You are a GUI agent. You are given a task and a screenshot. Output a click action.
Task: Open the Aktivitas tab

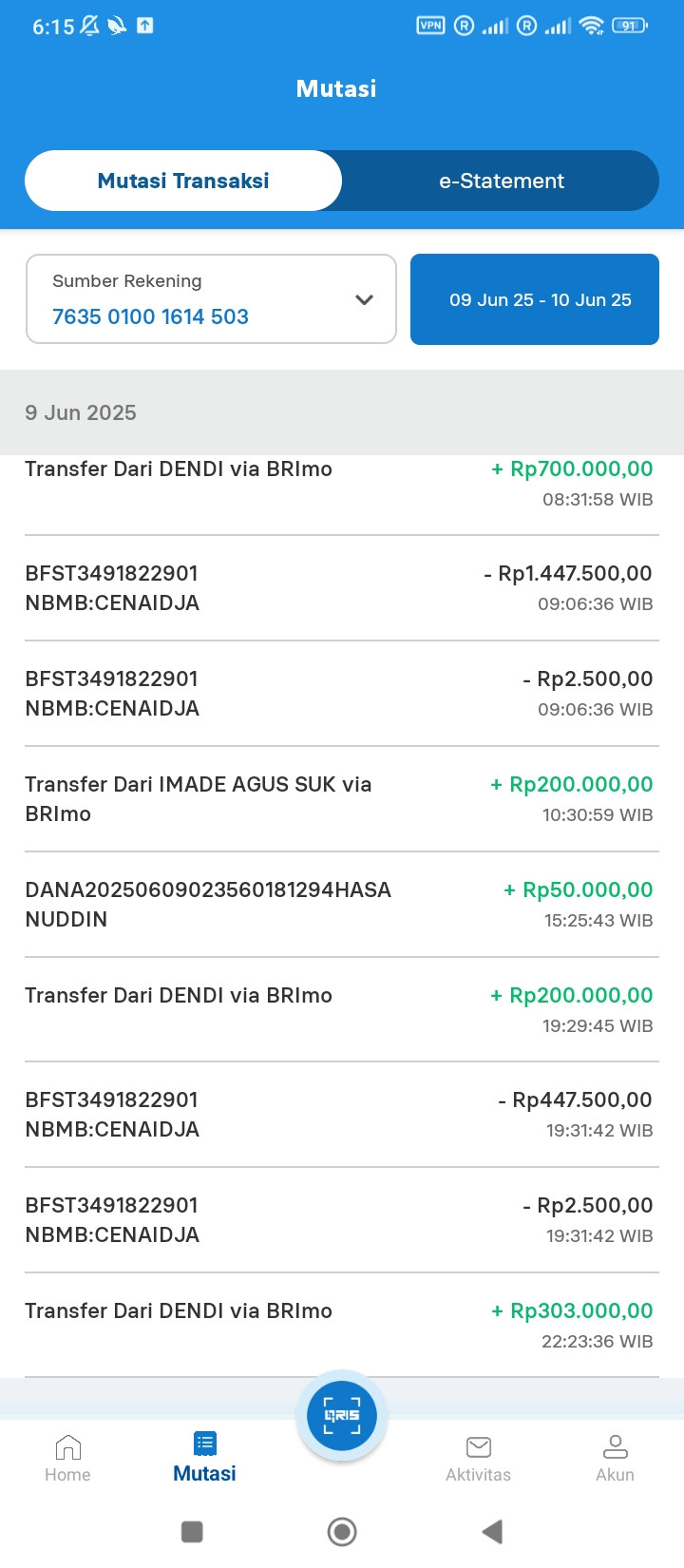pyautogui.click(x=478, y=1459)
